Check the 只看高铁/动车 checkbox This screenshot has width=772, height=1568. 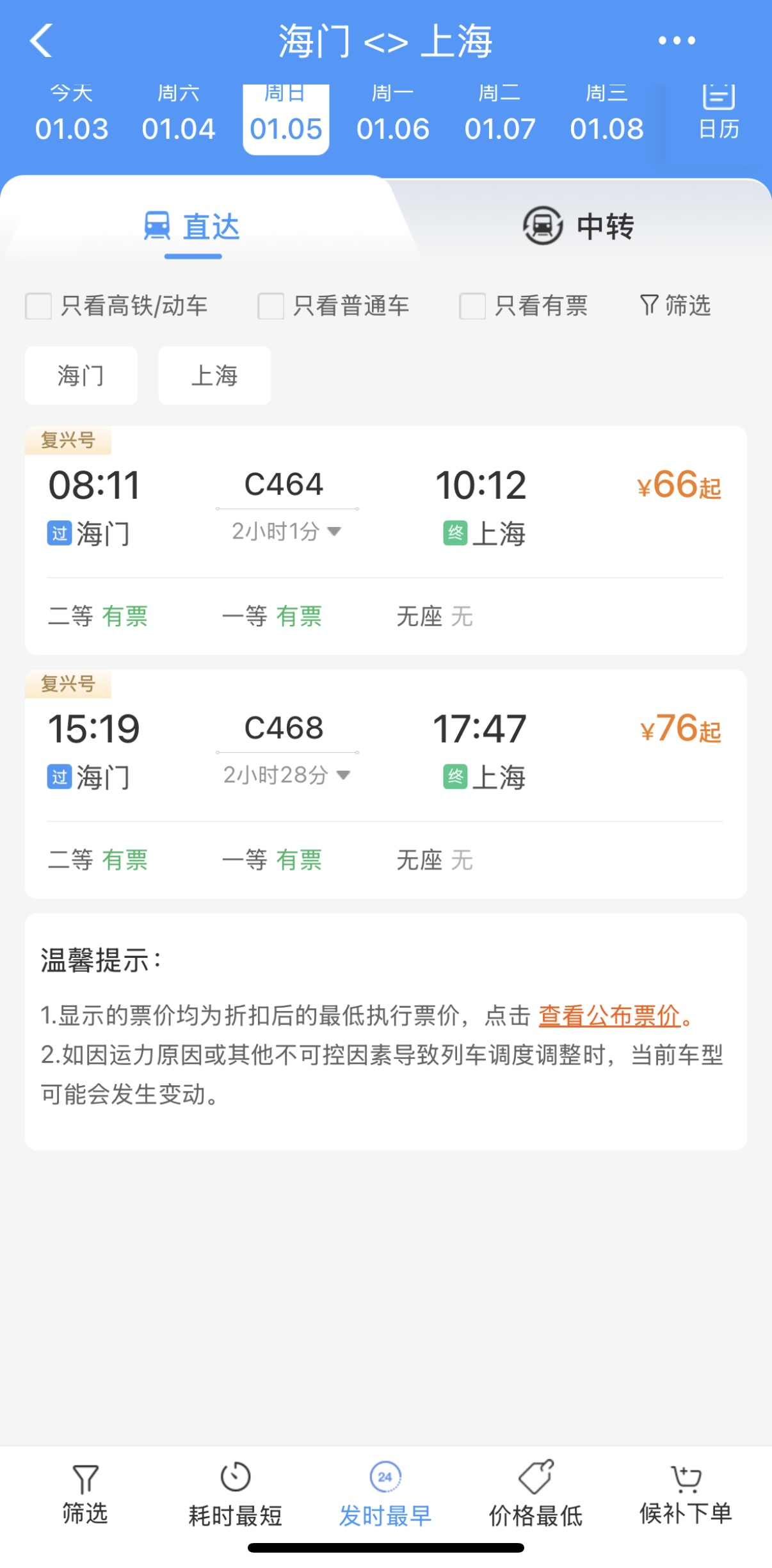39,306
